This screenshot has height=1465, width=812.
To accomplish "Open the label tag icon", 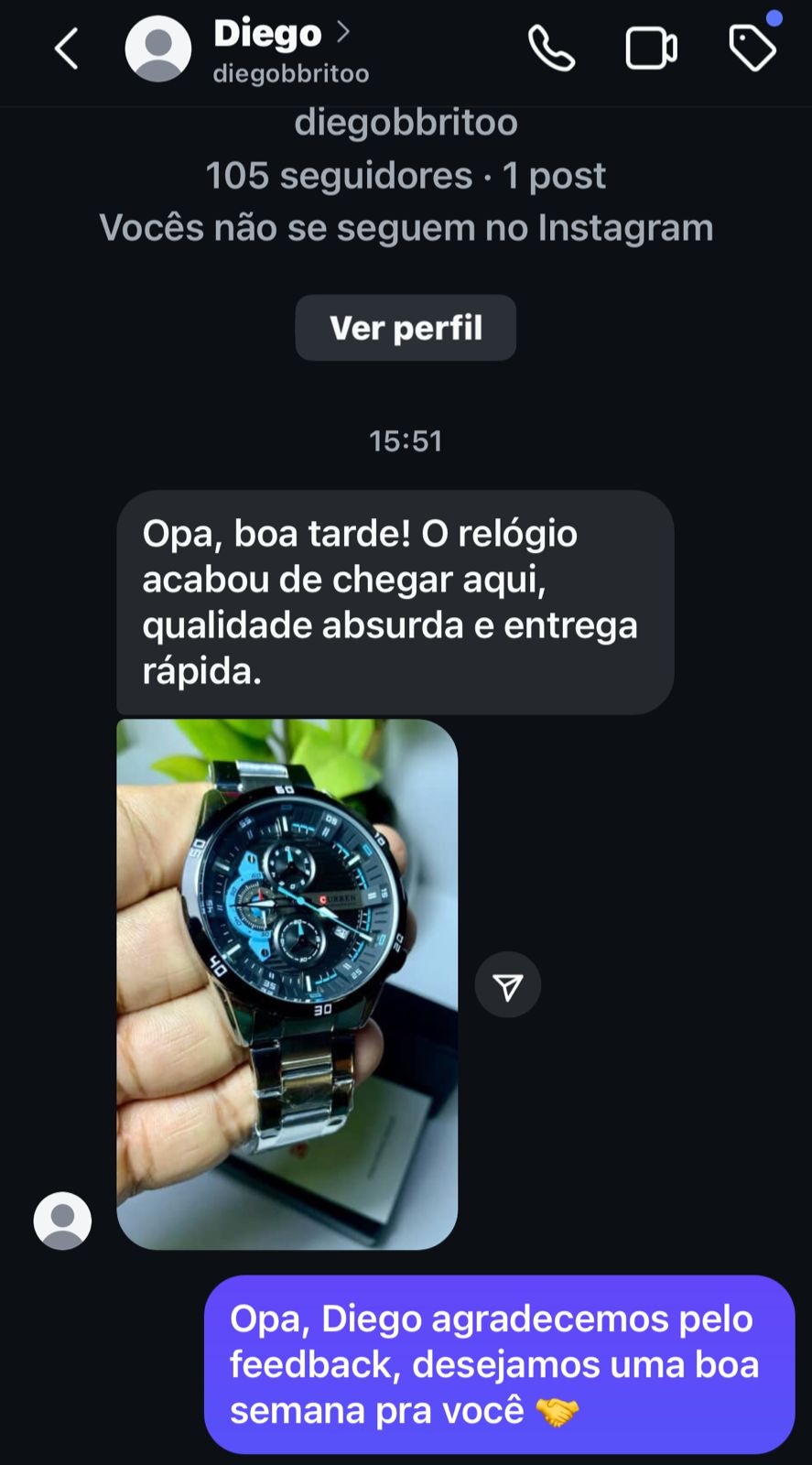I will pos(752,48).
